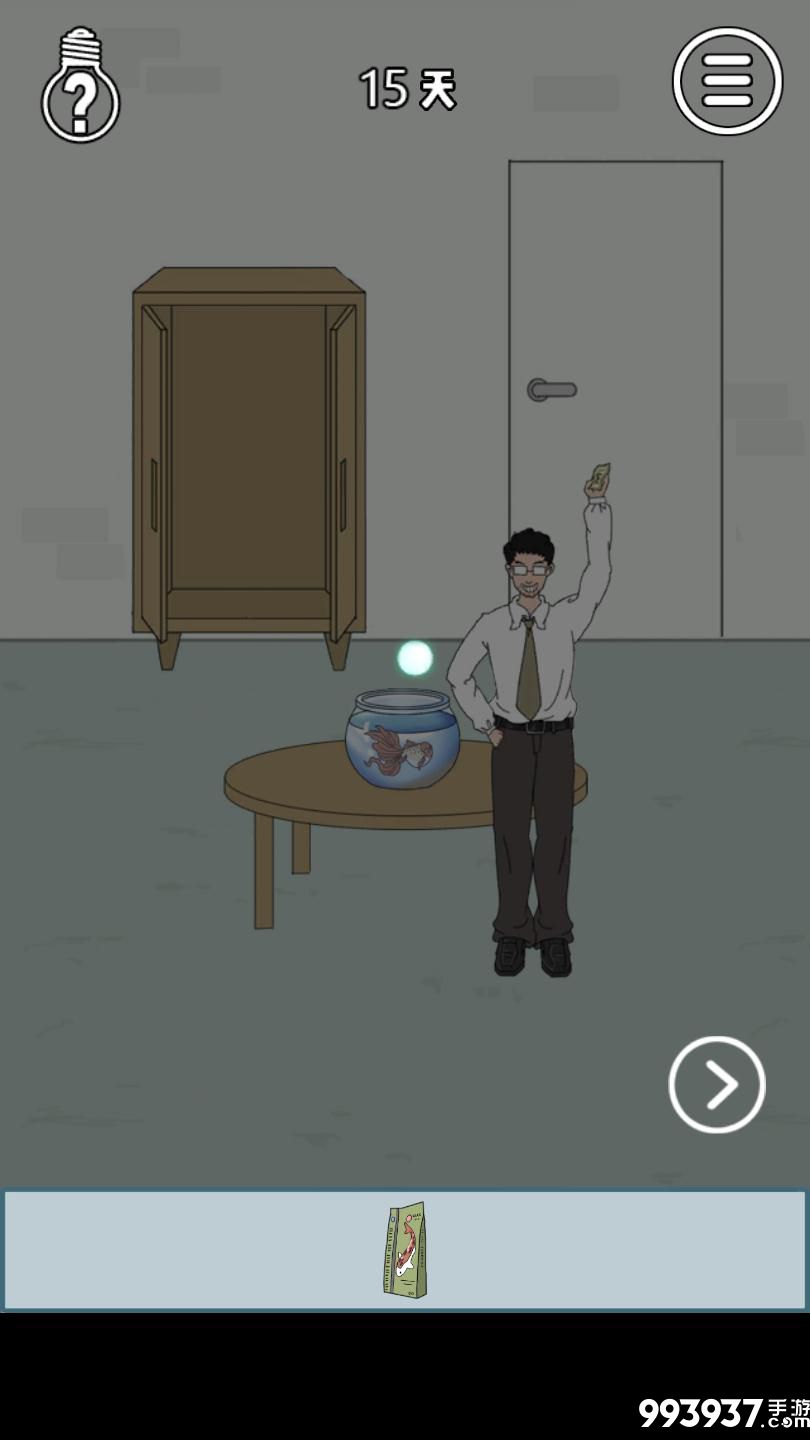Image resolution: width=810 pixels, height=1440 pixels.
Task: Open the hamburger menu
Action: pos(727,81)
